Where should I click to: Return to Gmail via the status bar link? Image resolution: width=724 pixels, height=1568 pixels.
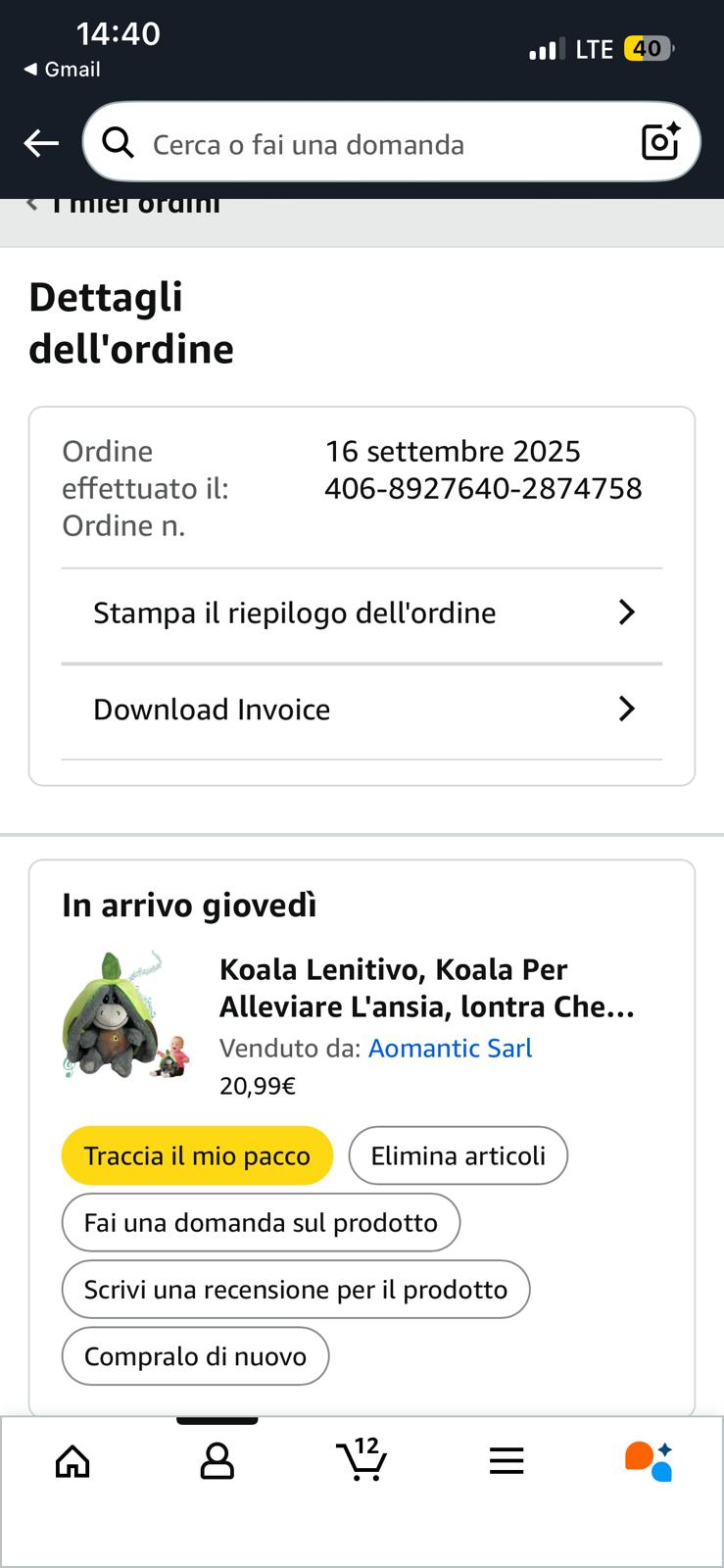pyautogui.click(x=62, y=69)
